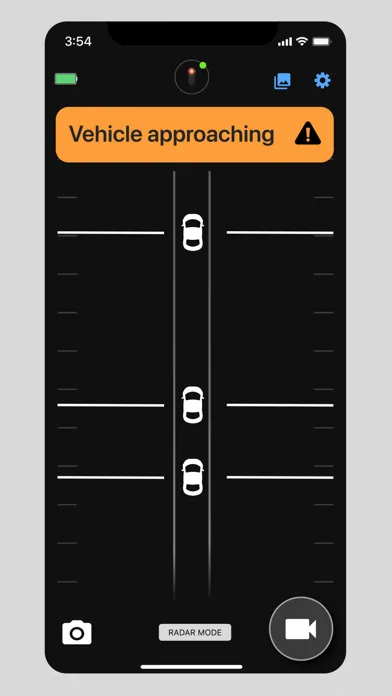Open the settings gear
Screen dimensions: 392x696
coord(322,80)
